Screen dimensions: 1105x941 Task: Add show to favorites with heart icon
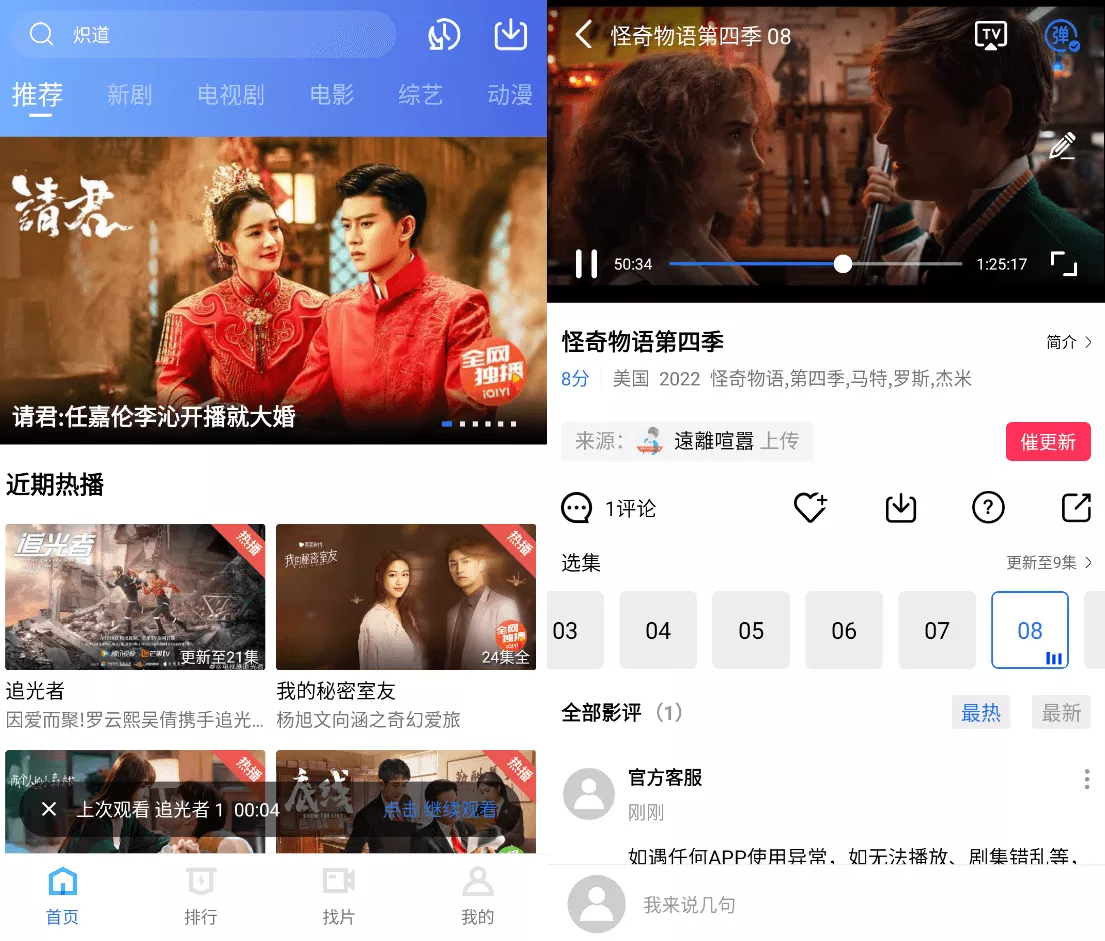[809, 508]
